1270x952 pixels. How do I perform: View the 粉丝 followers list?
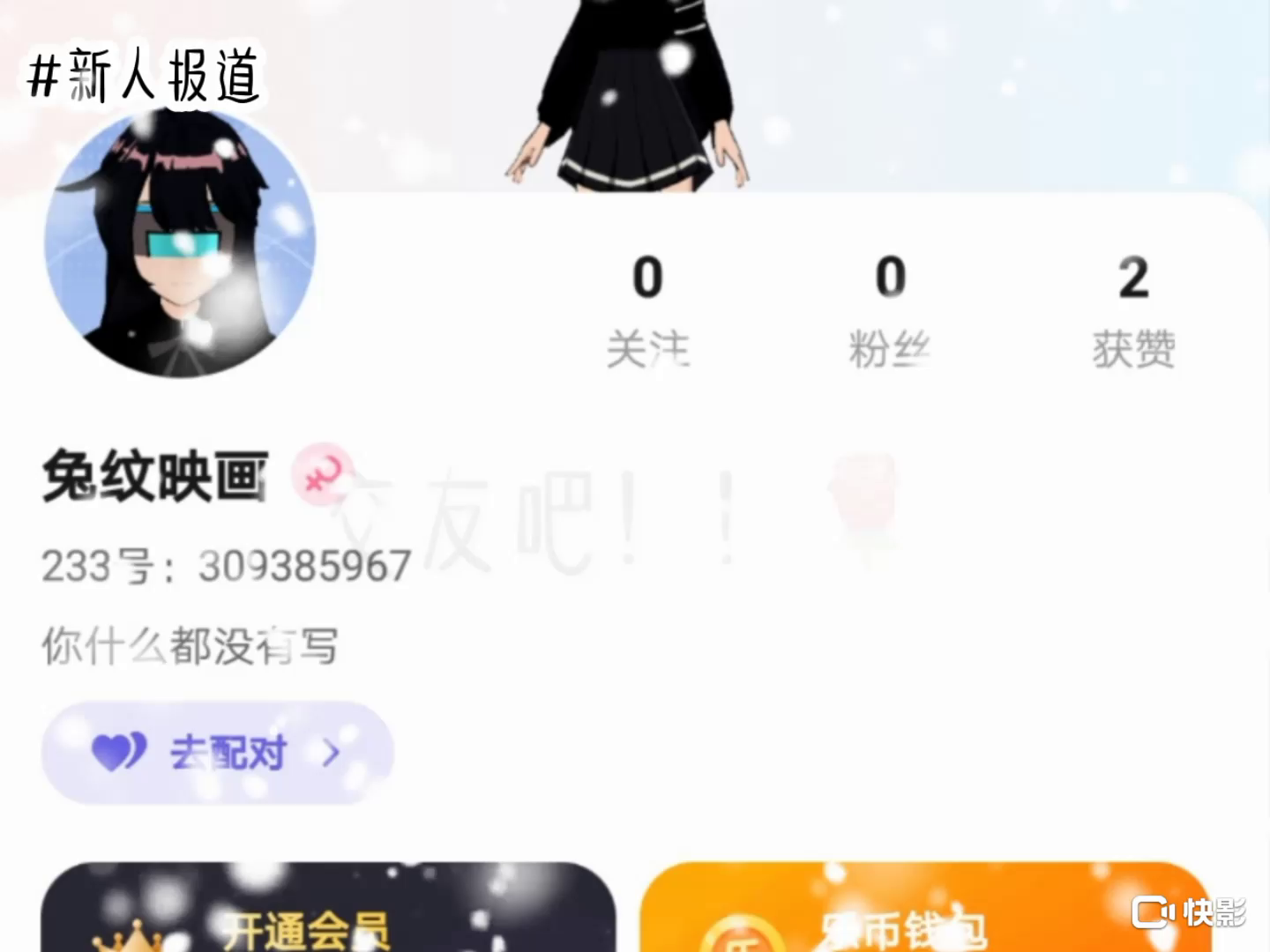coord(890,309)
